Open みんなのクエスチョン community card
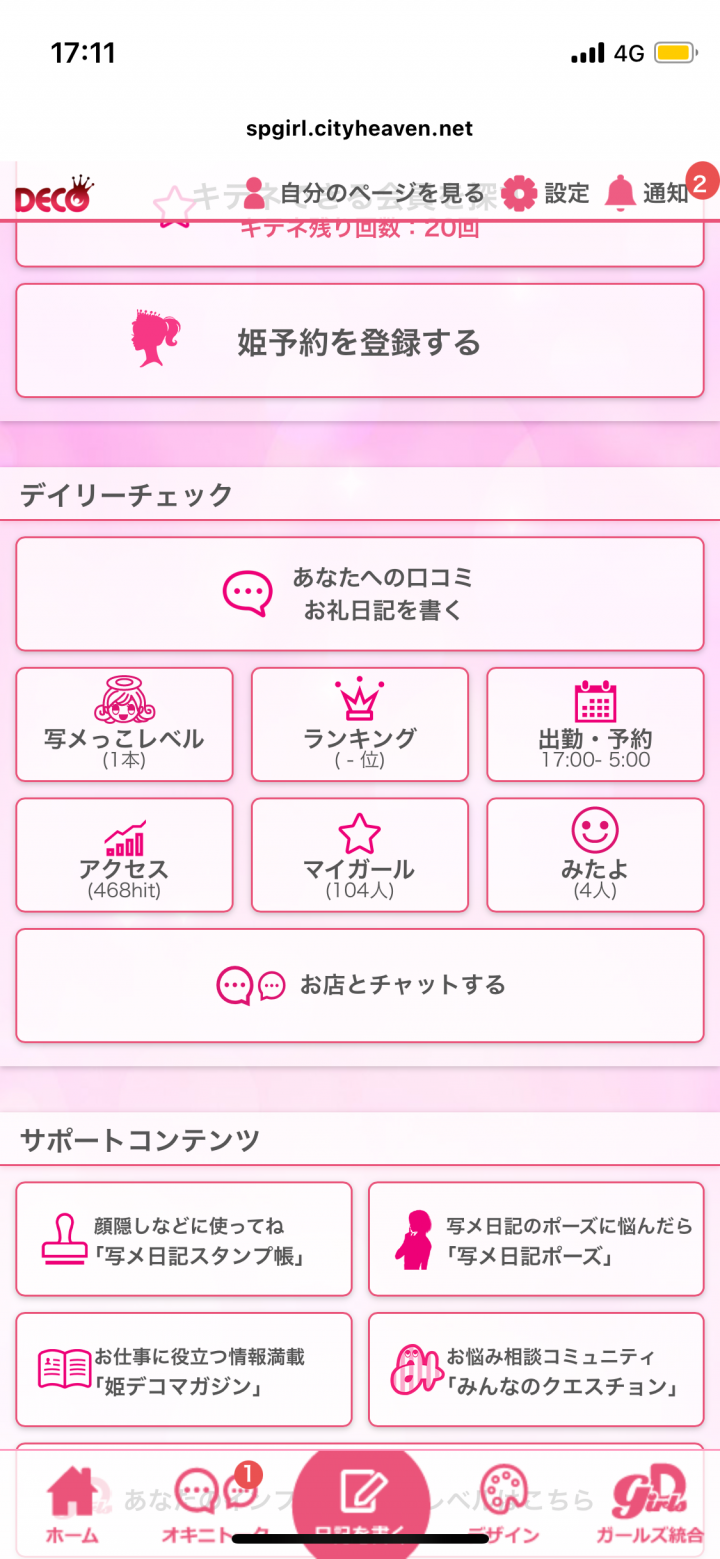 [536, 1369]
